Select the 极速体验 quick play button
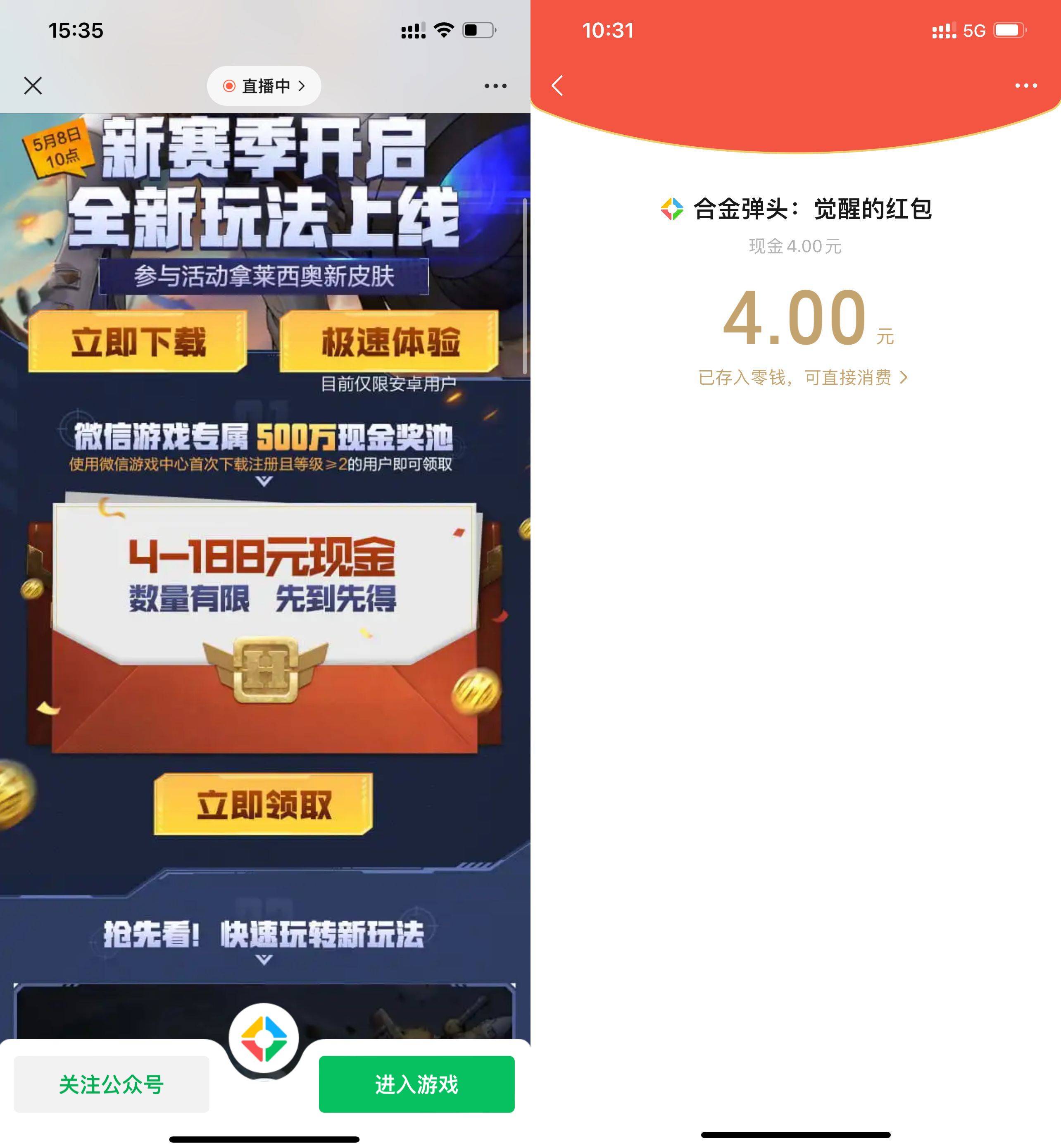1061x1148 pixels. pos(390,342)
